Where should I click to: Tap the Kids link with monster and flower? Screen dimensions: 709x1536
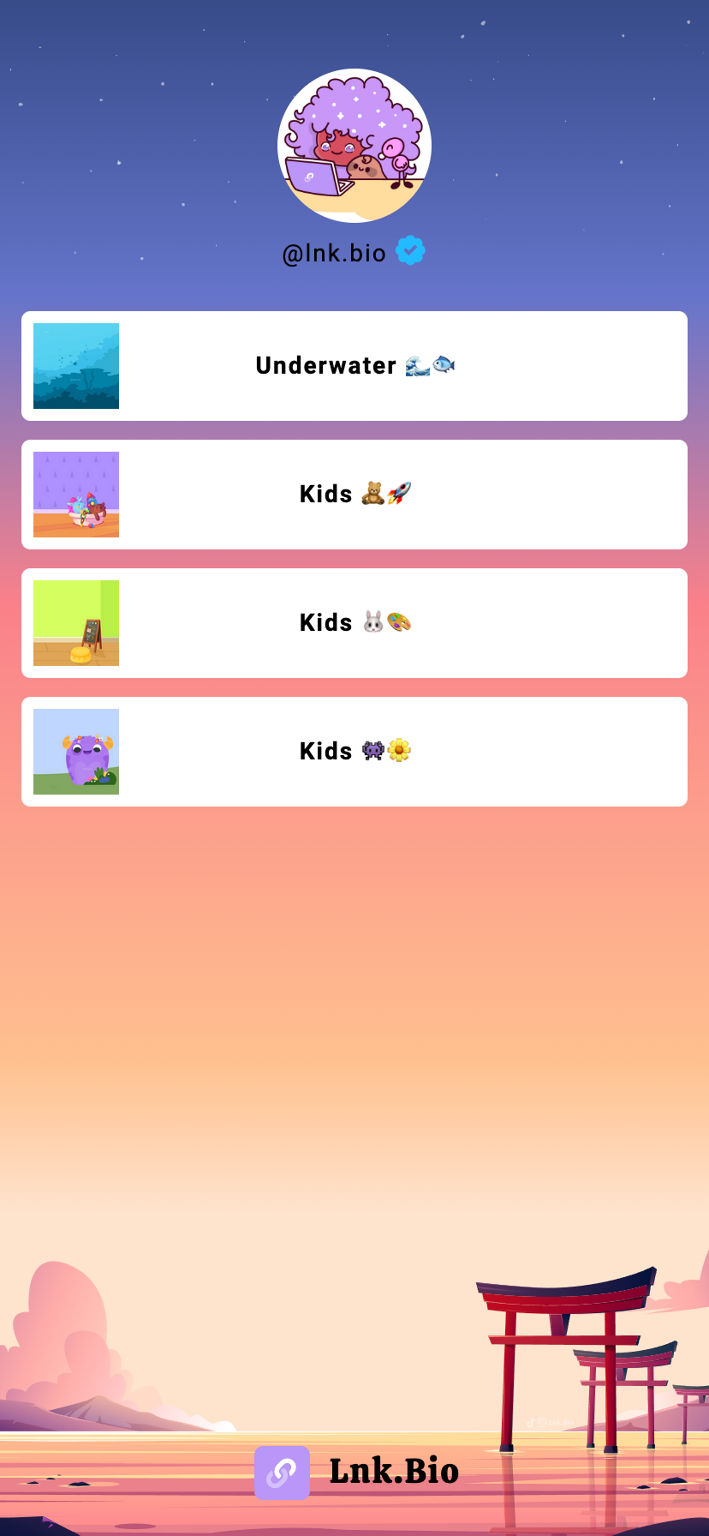click(x=354, y=752)
